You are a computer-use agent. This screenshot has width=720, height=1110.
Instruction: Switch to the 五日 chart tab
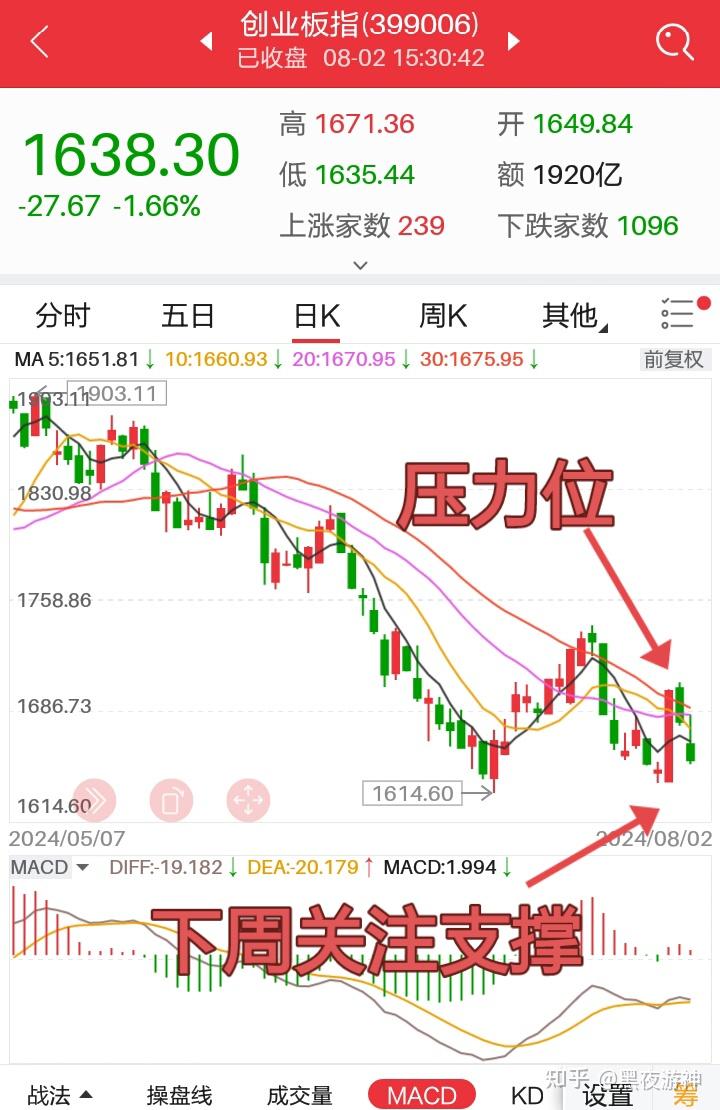coord(188,316)
